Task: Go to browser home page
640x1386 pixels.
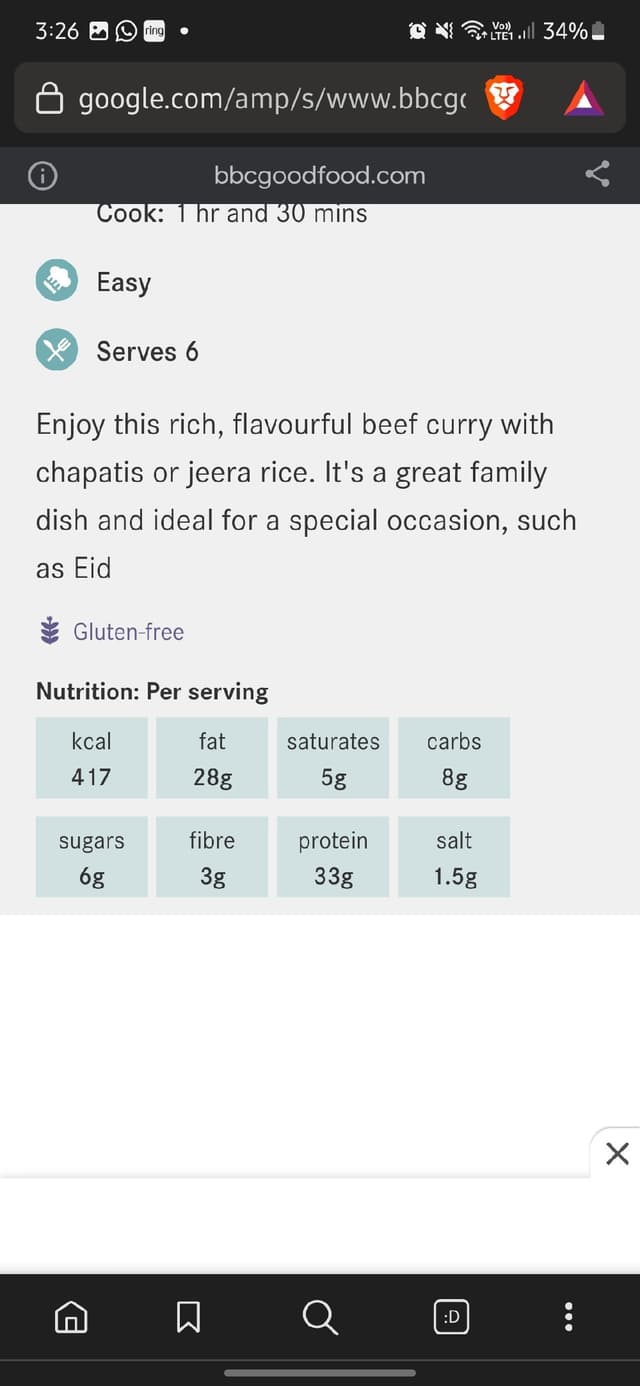Action: pyautogui.click(x=70, y=1318)
